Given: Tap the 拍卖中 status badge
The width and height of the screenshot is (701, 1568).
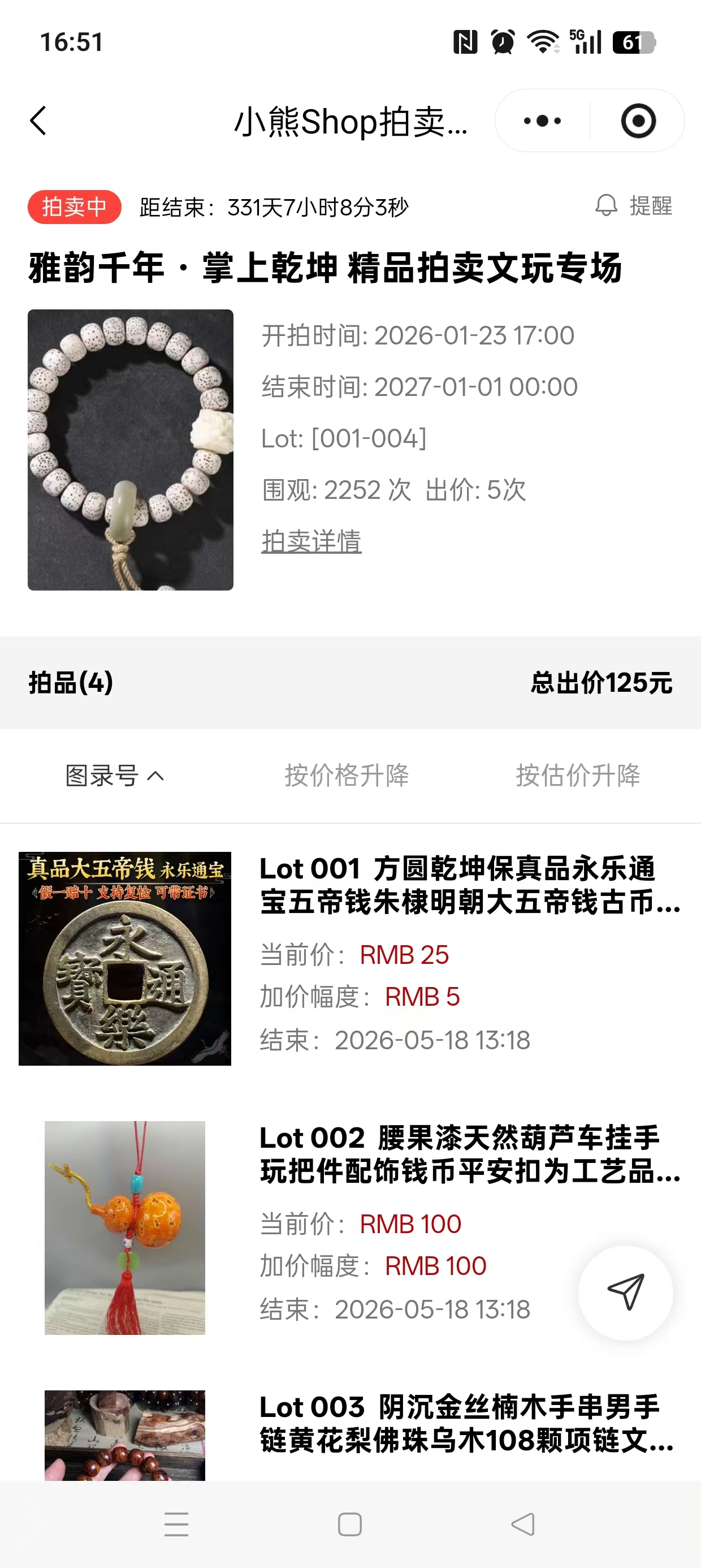Looking at the screenshot, I should 74,206.
